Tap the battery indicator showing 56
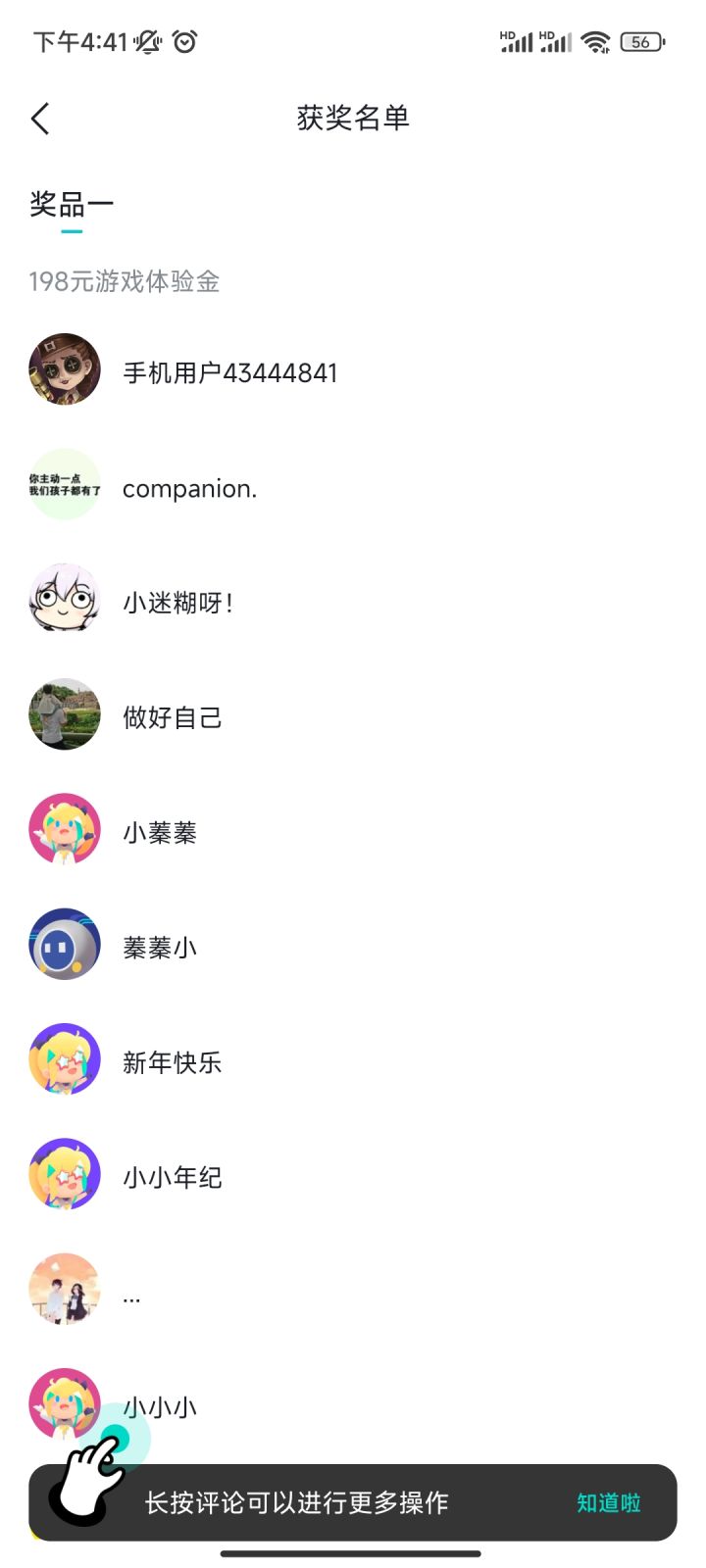 pyautogui.click(x=639, y=41)
